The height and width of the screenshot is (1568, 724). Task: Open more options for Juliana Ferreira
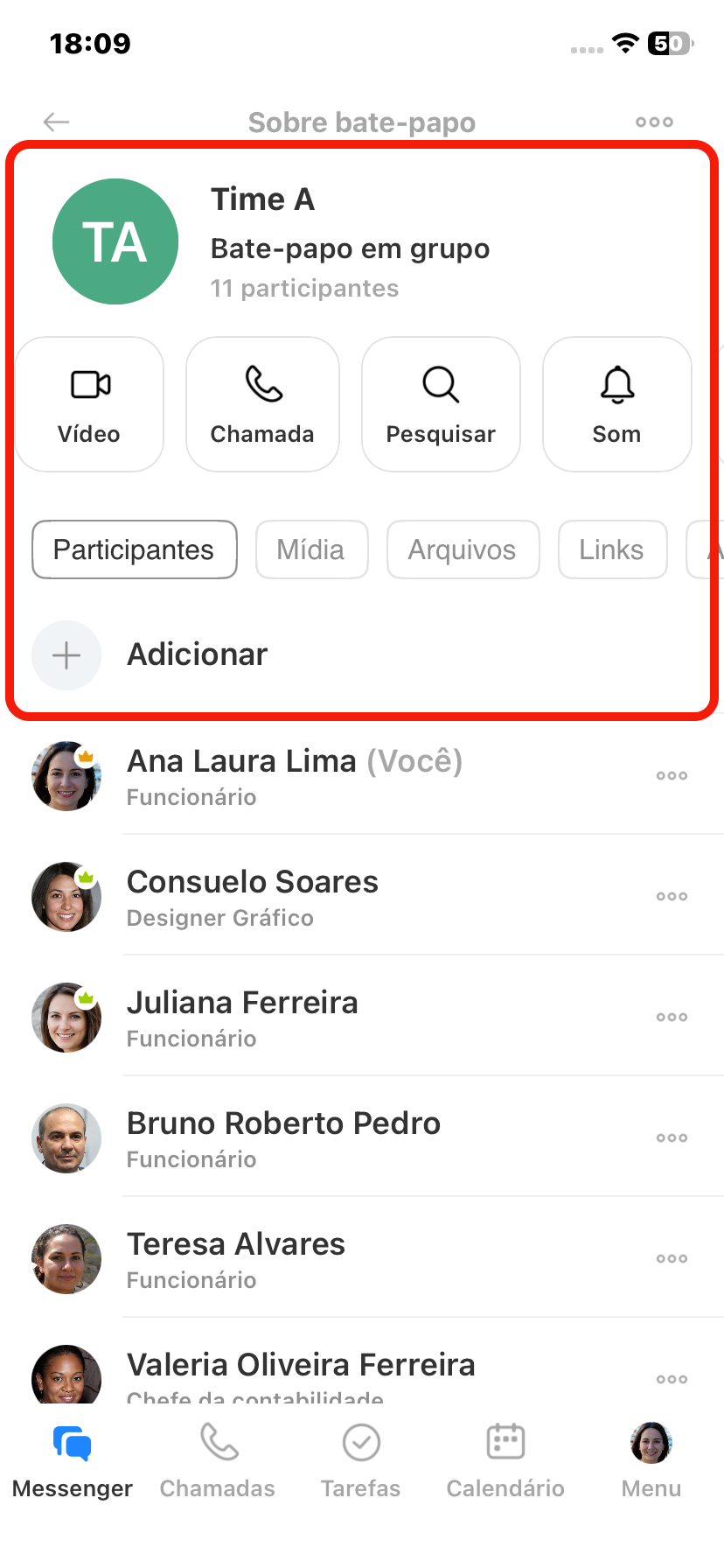tap(672, 1018)
